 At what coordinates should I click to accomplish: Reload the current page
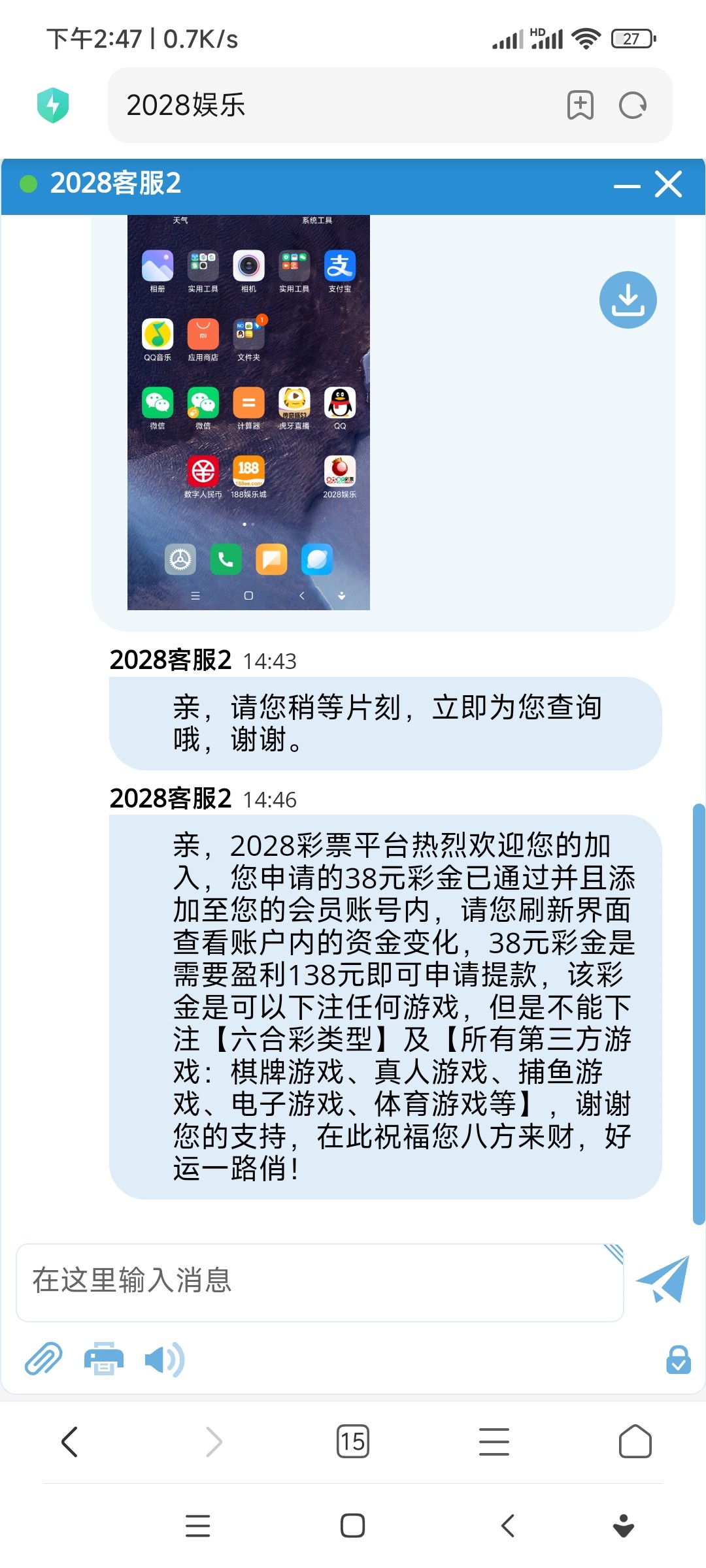[632, 105]
